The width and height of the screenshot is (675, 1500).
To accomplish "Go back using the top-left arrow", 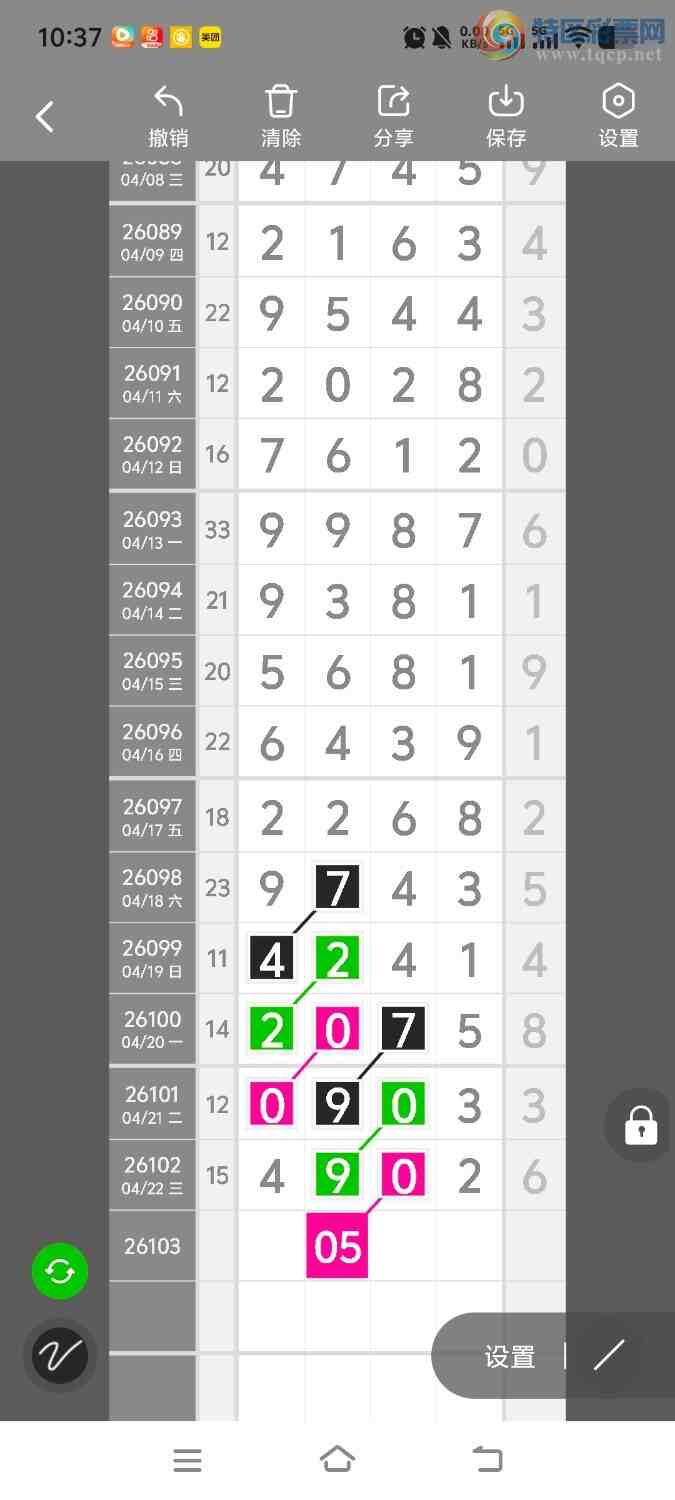I will click(x=45, y=117).
